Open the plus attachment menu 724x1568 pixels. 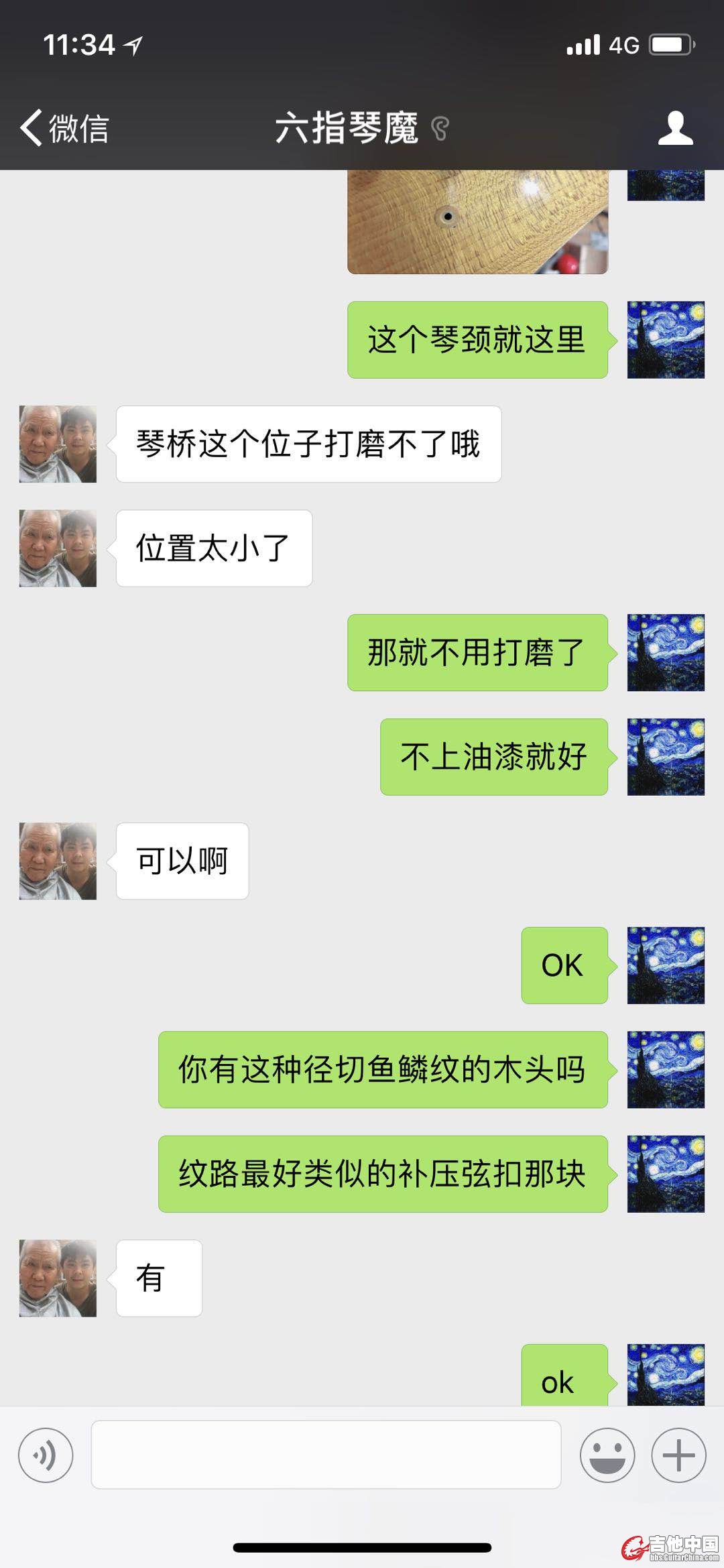(678, 1455)
